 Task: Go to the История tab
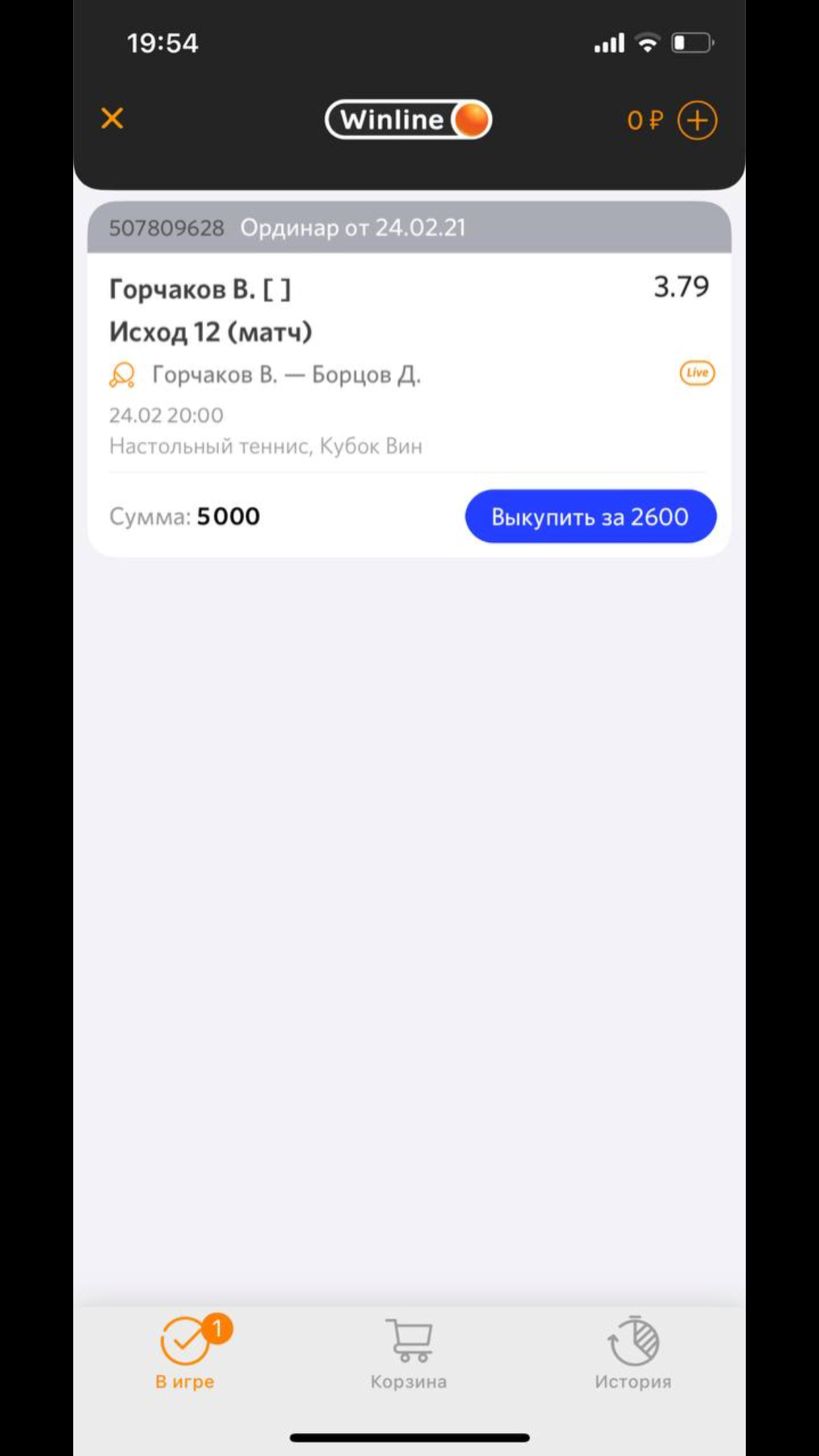(x=633, y=1352)
